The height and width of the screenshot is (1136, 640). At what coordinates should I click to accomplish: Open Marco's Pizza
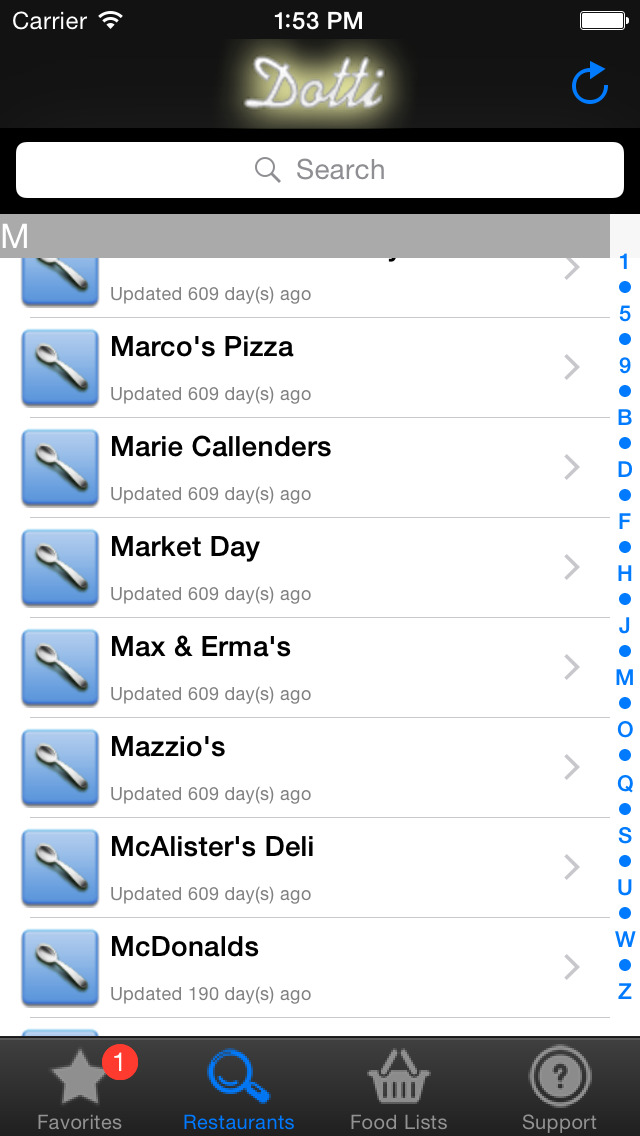(x=304, y=368)
